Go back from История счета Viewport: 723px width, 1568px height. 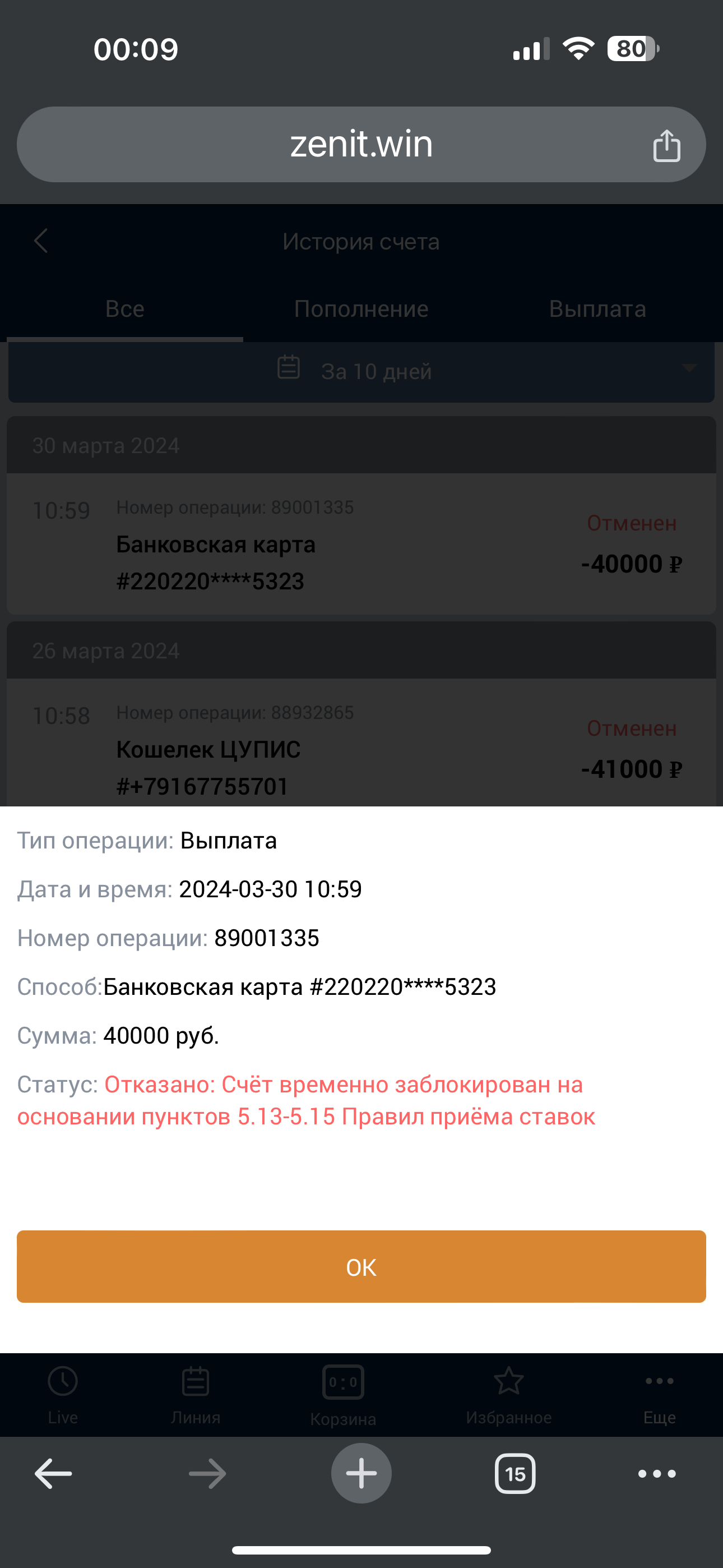[x=41, y=241]
